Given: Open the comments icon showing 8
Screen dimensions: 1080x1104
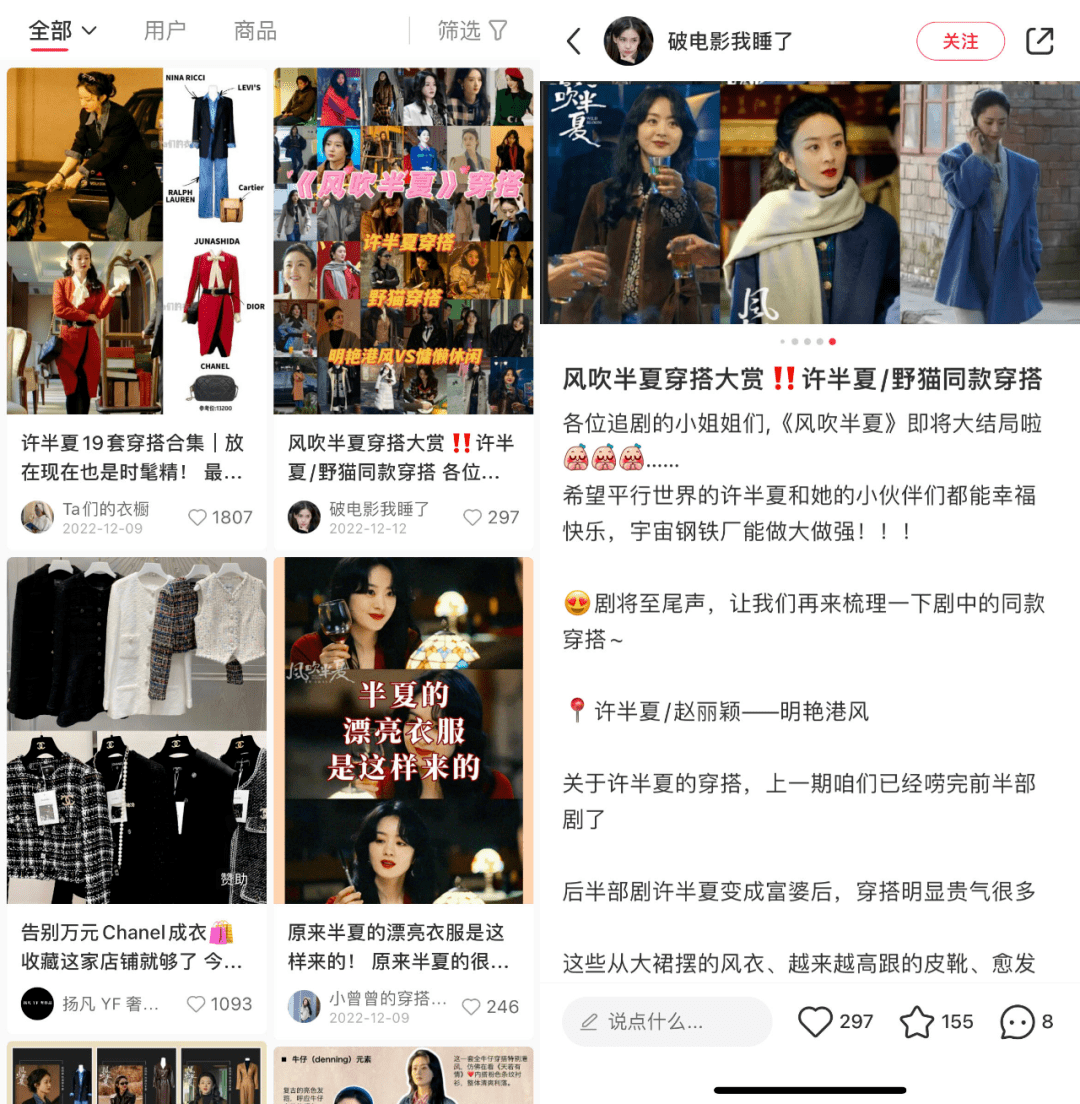Looking at the screenshot, I should point(1017,1021).
